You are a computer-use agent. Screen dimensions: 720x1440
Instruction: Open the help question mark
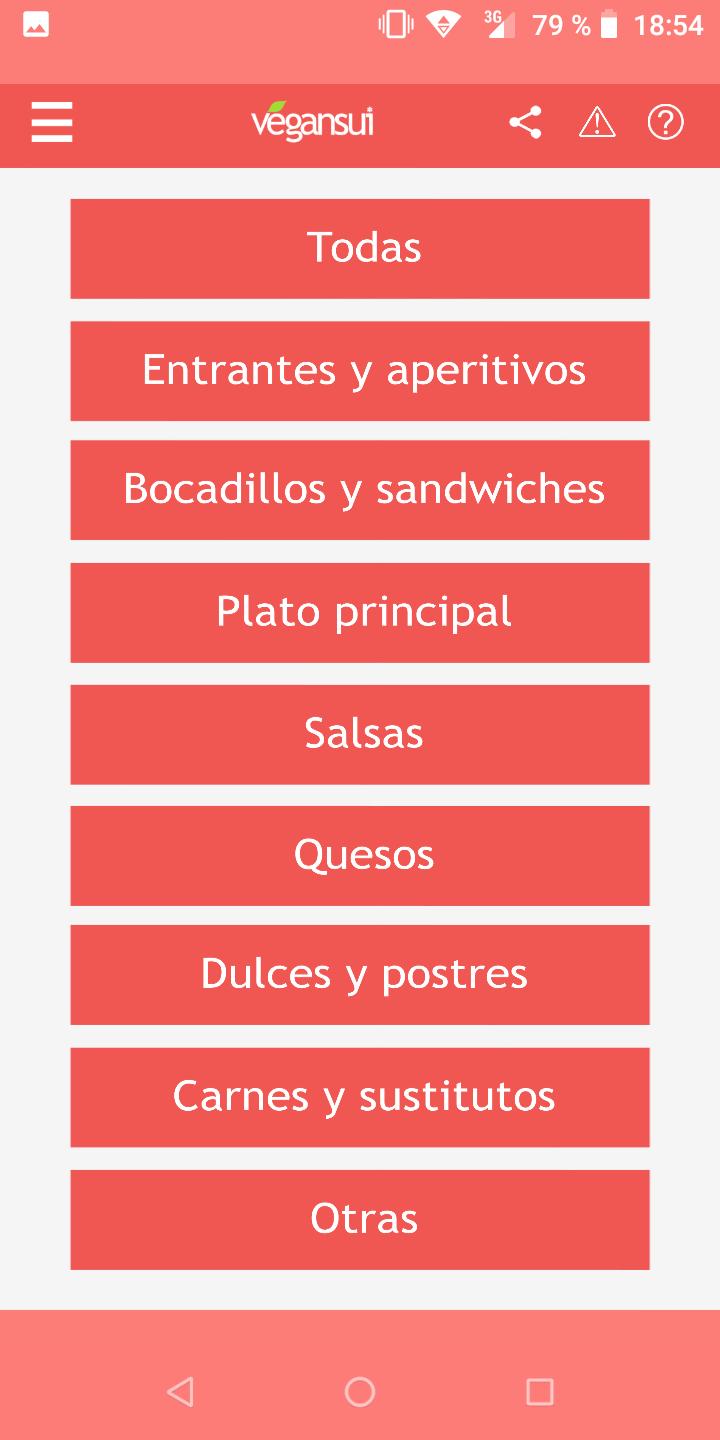point(666,123)
